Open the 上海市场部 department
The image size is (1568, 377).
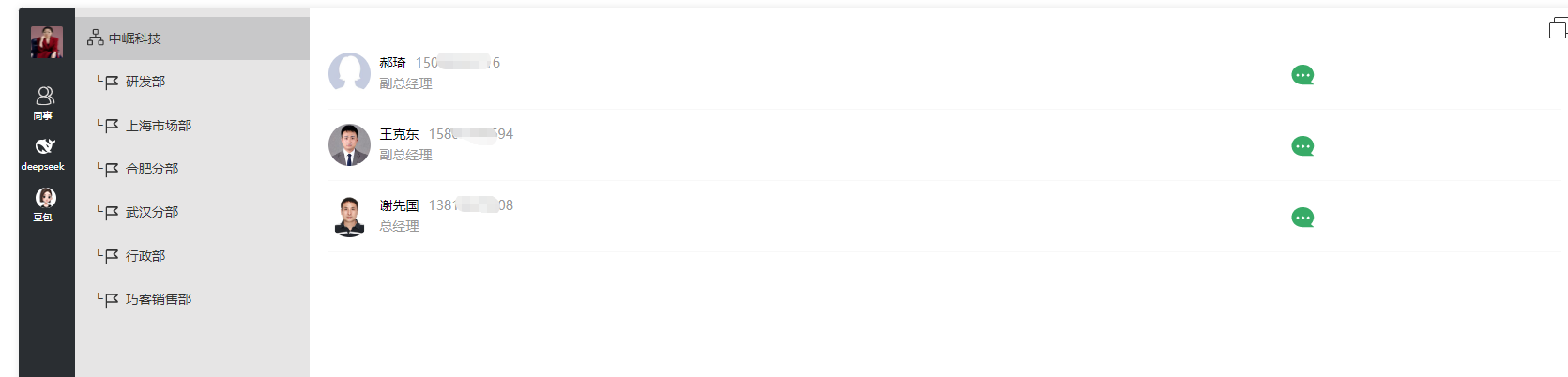[159, 126]
